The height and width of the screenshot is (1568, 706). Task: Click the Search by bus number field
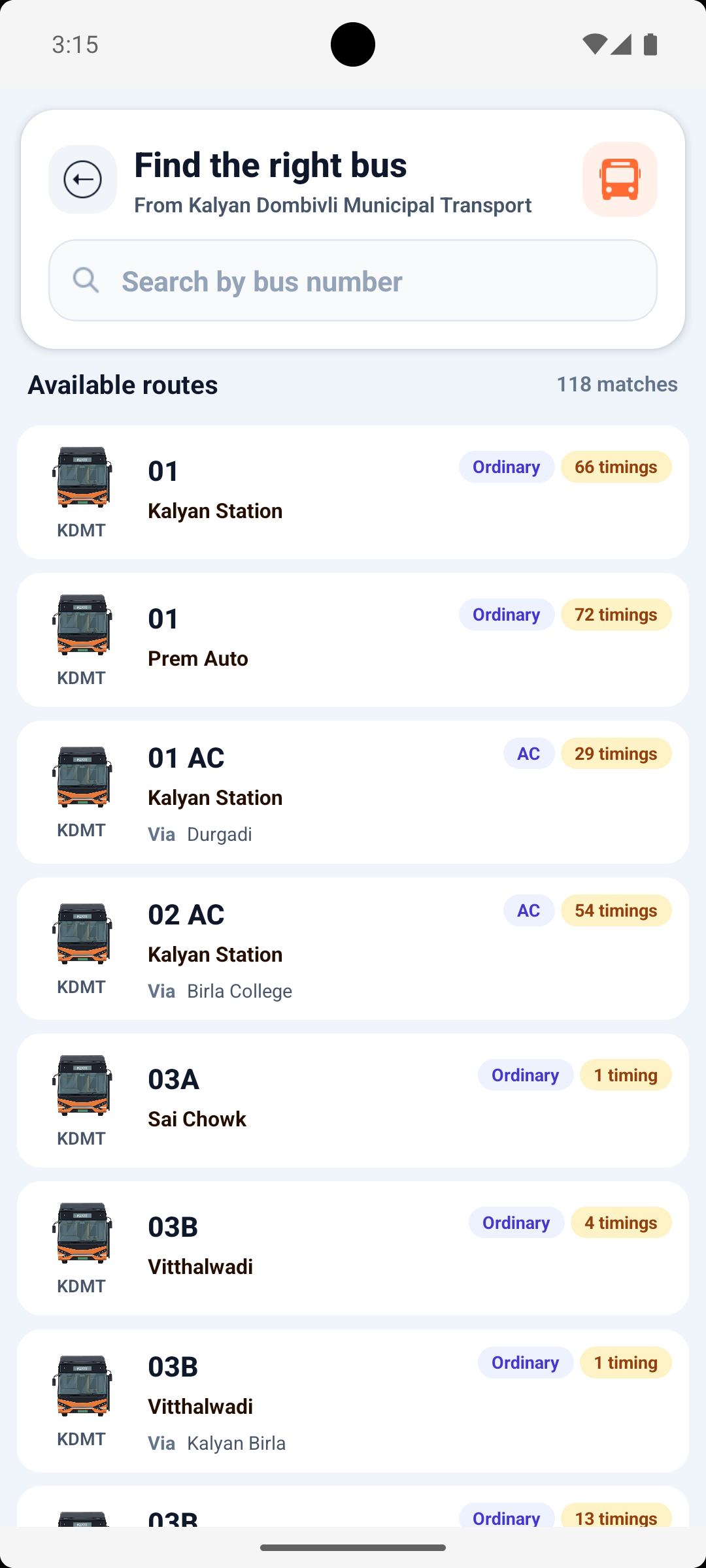(x=353, y=280)
